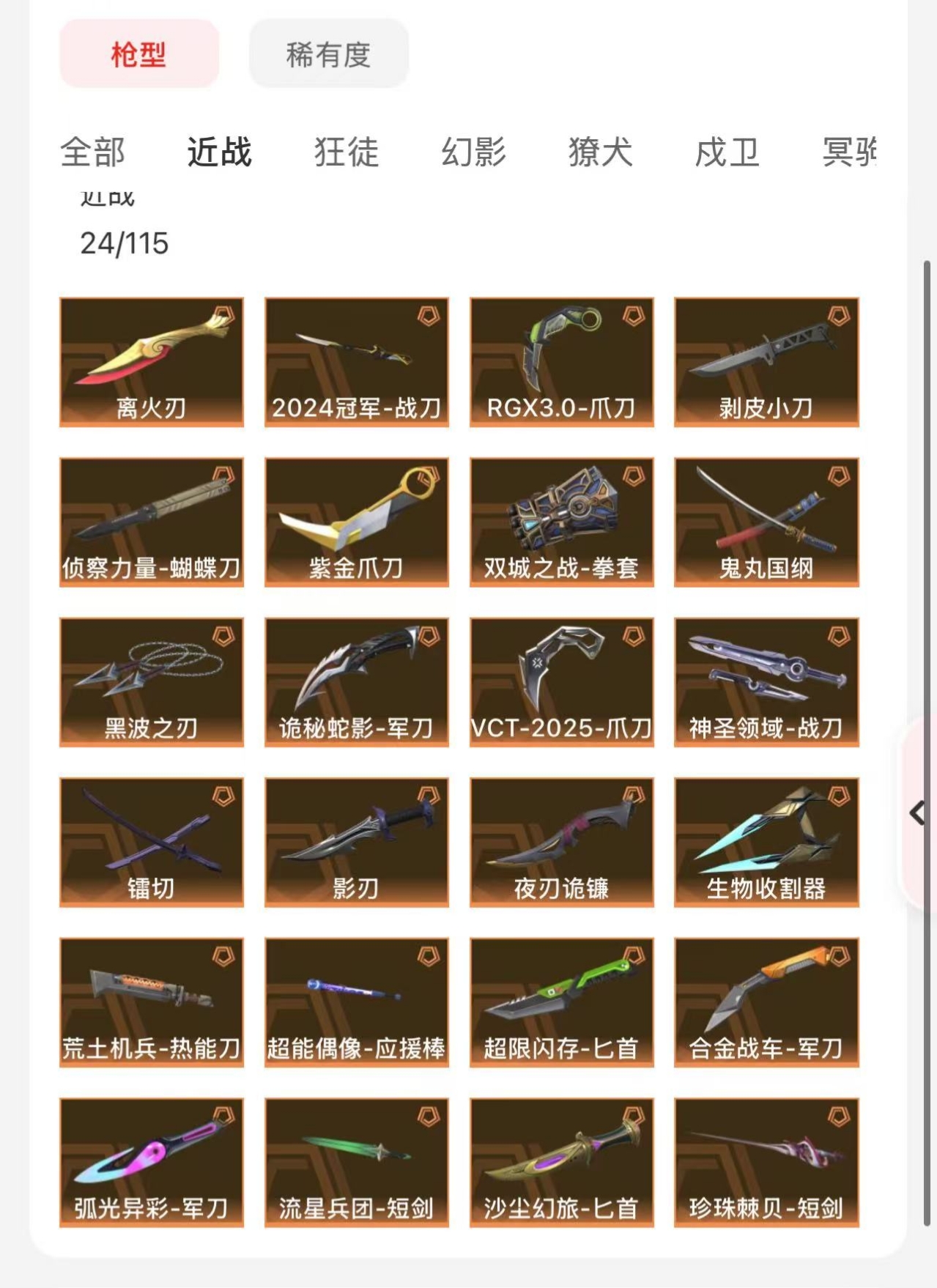Switch to the 獠犬 tab
The height and width of the screenshot is (1288, 937).
click(x=600, y=152)
